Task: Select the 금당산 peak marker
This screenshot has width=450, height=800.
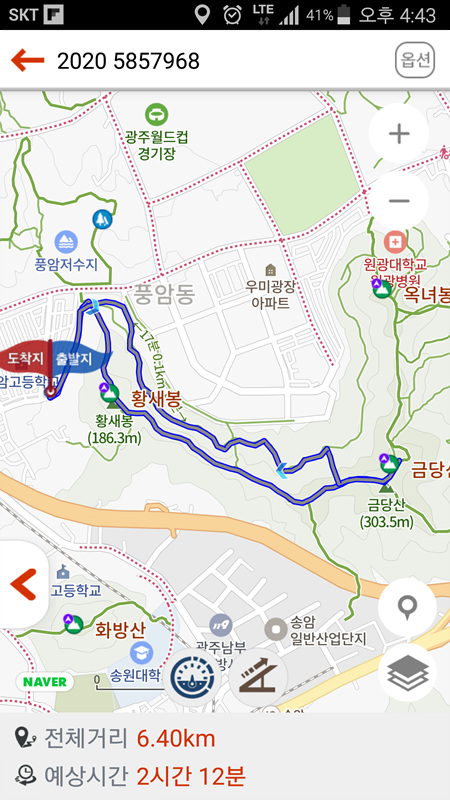Action: [389, 463]
